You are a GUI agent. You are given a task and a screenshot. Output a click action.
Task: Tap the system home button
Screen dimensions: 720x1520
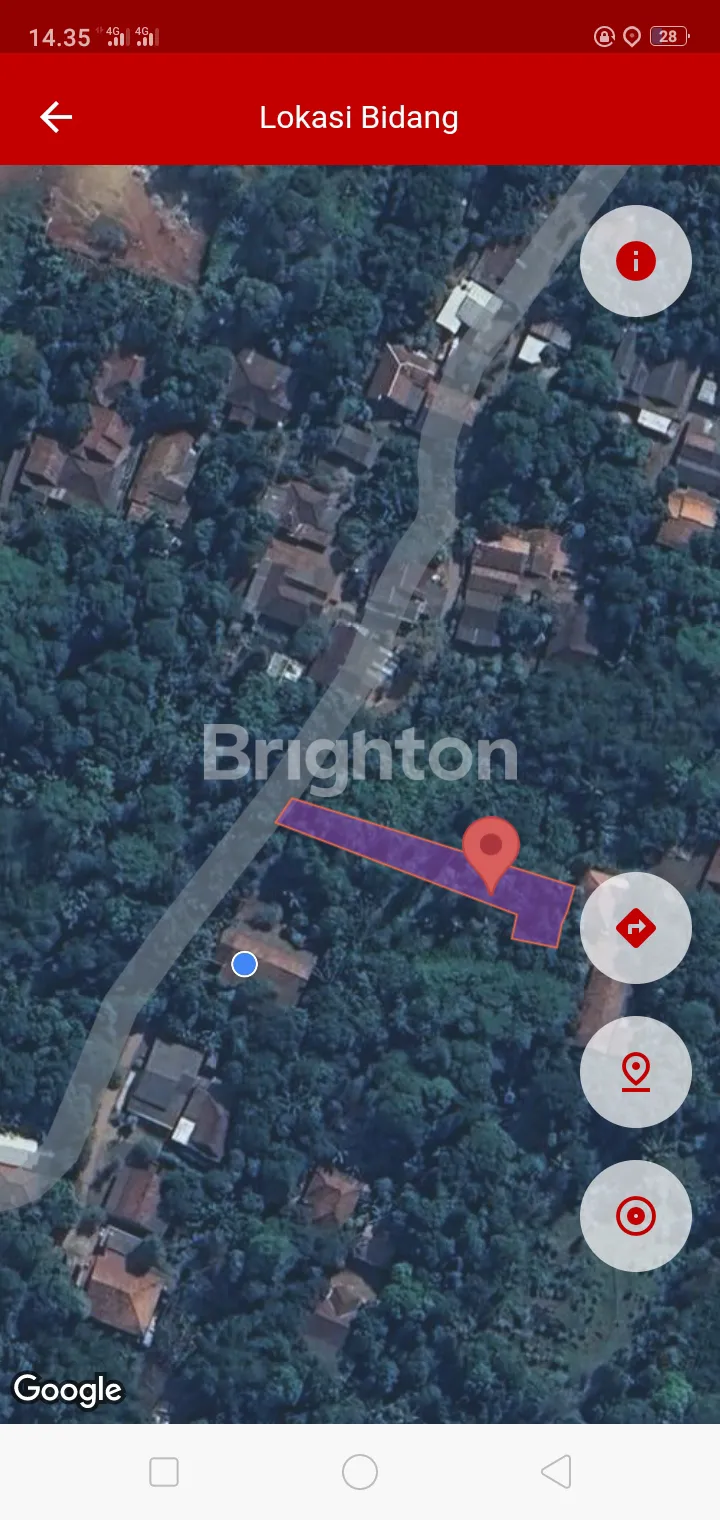point(360,1472)
